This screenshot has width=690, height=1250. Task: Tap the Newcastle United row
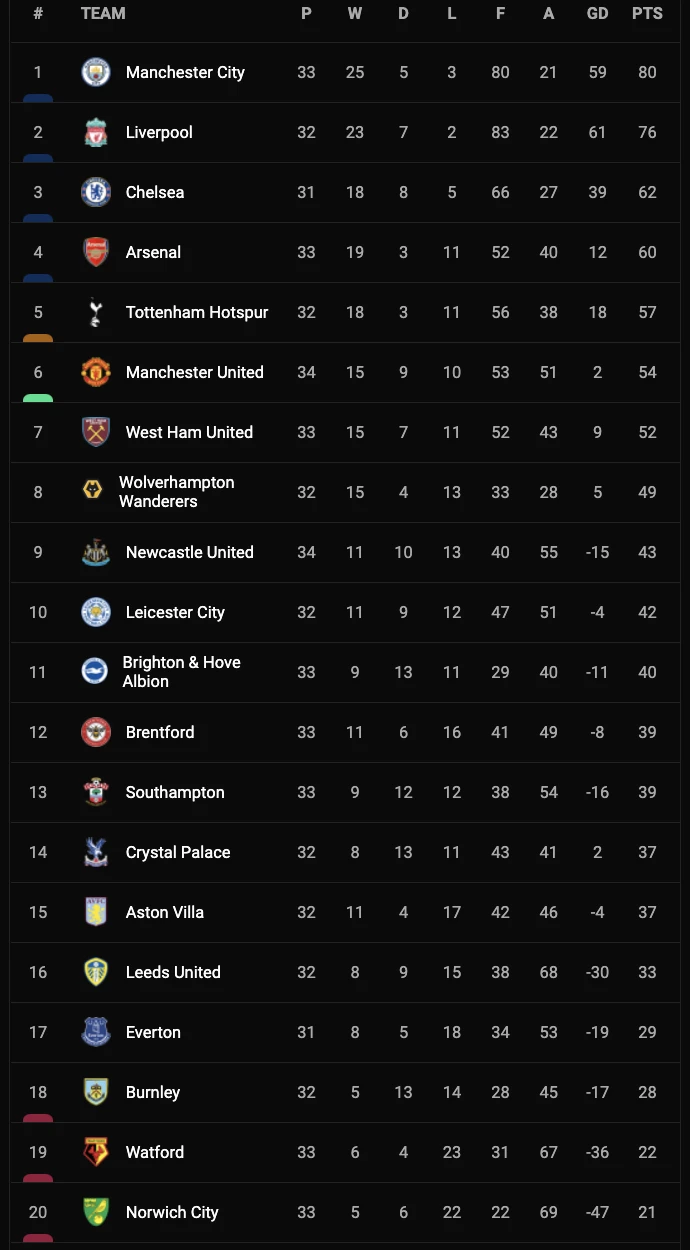coord(189,552)
